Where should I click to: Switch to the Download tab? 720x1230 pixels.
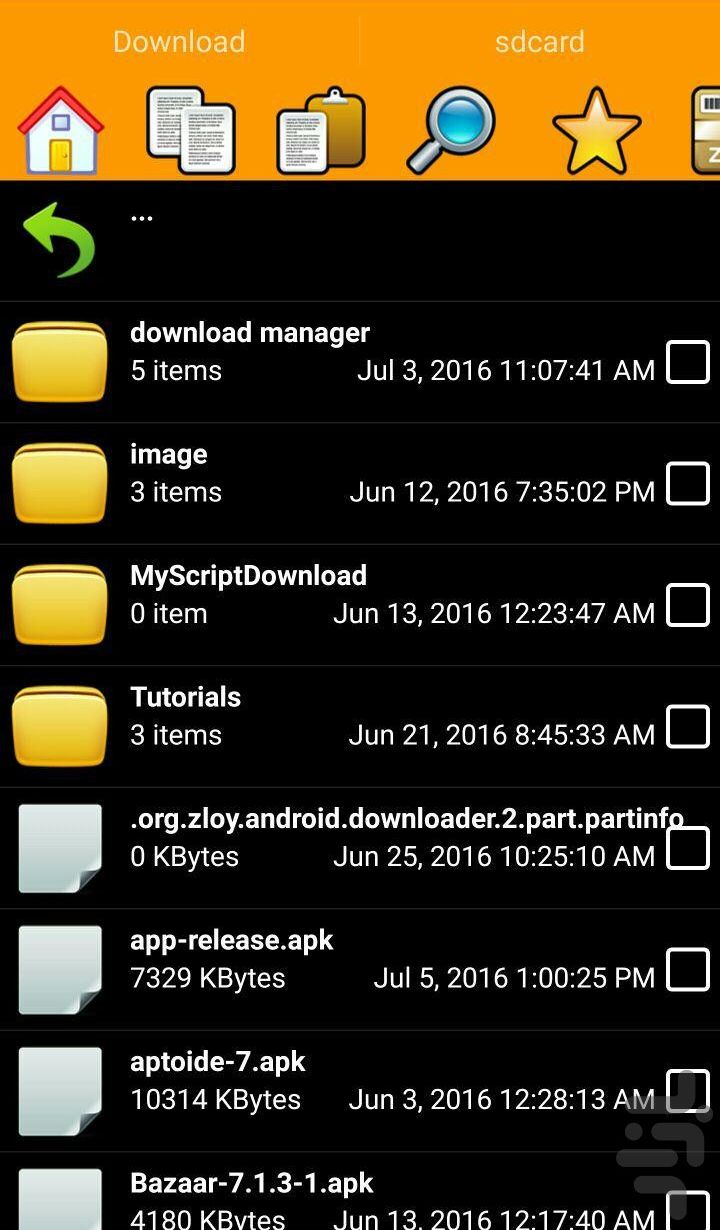tap(179, 42)
